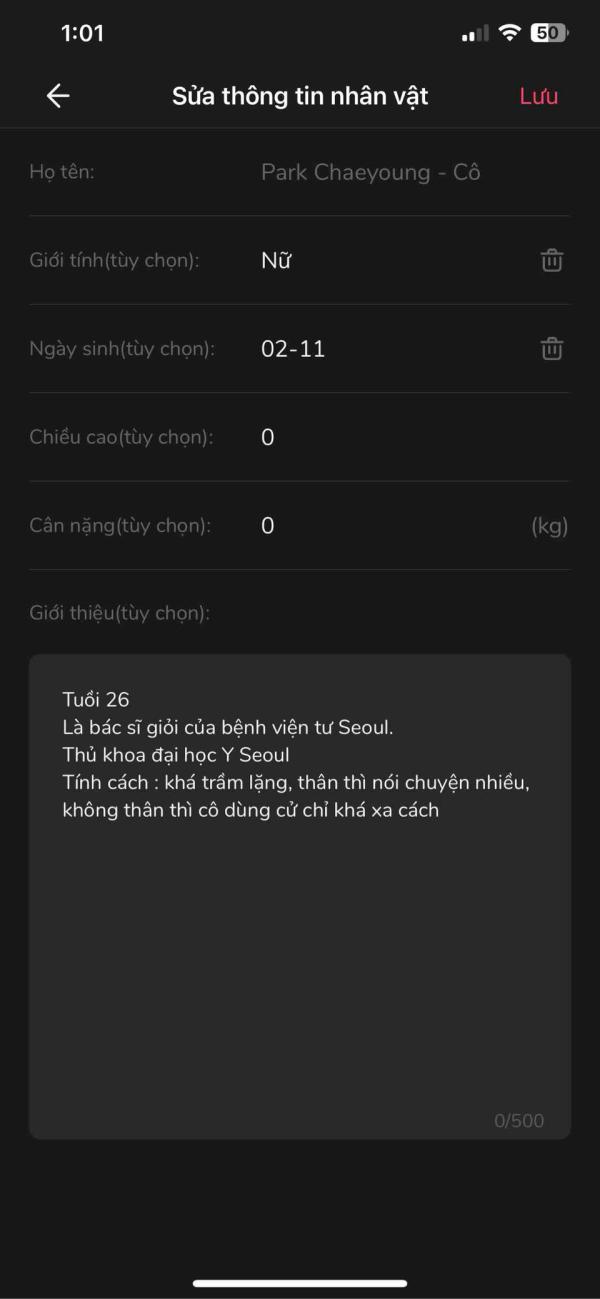Viewport: 600px width, 1299px height.
Task: Focus the Giới thiệu introduction text box
Action: click(300, 896)
